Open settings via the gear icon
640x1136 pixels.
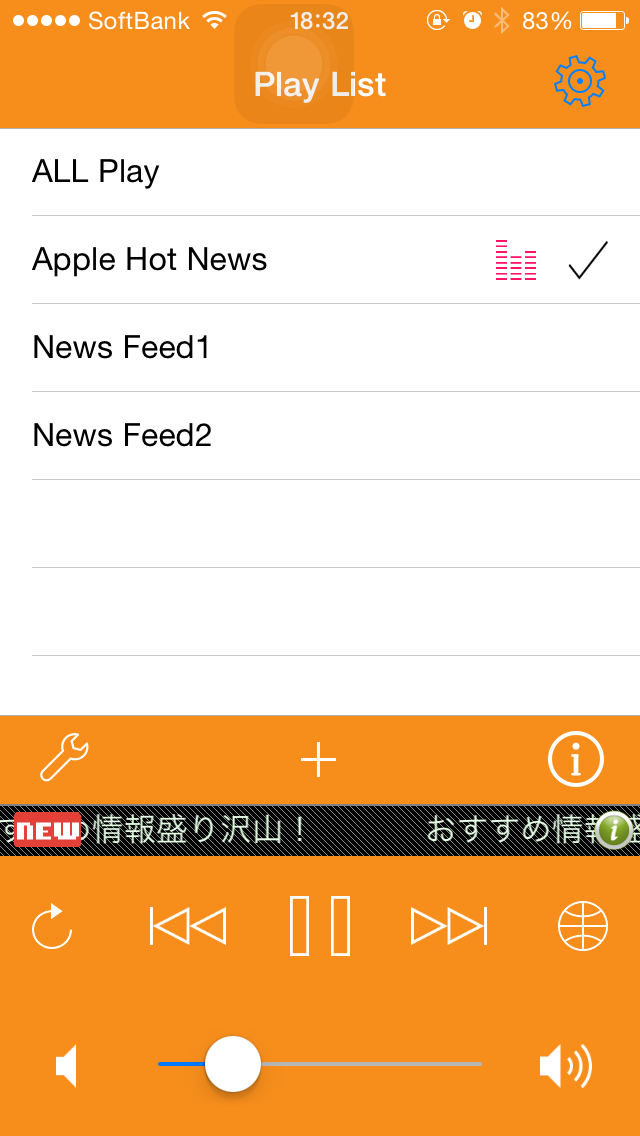click(x=580, y=82)
